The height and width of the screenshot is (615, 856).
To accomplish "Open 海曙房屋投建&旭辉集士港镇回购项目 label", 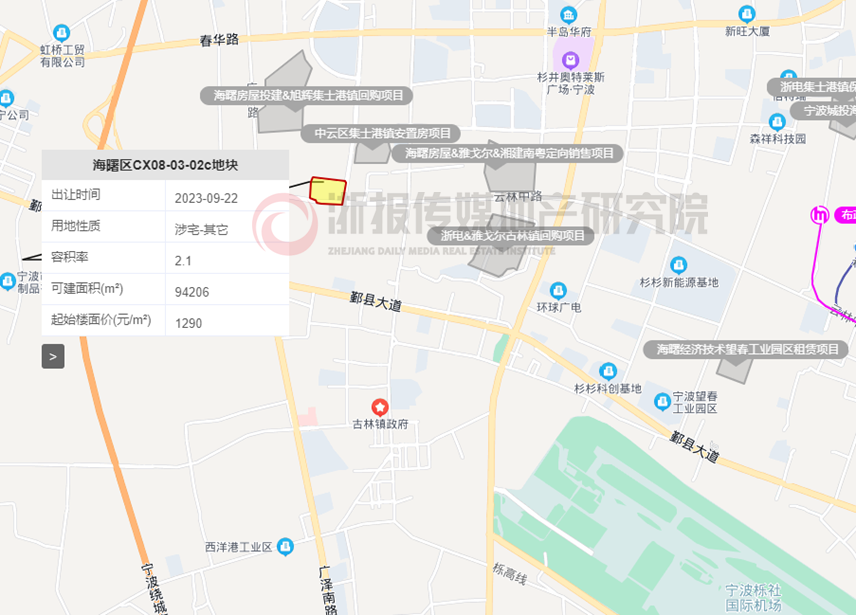I will [307, 96].
